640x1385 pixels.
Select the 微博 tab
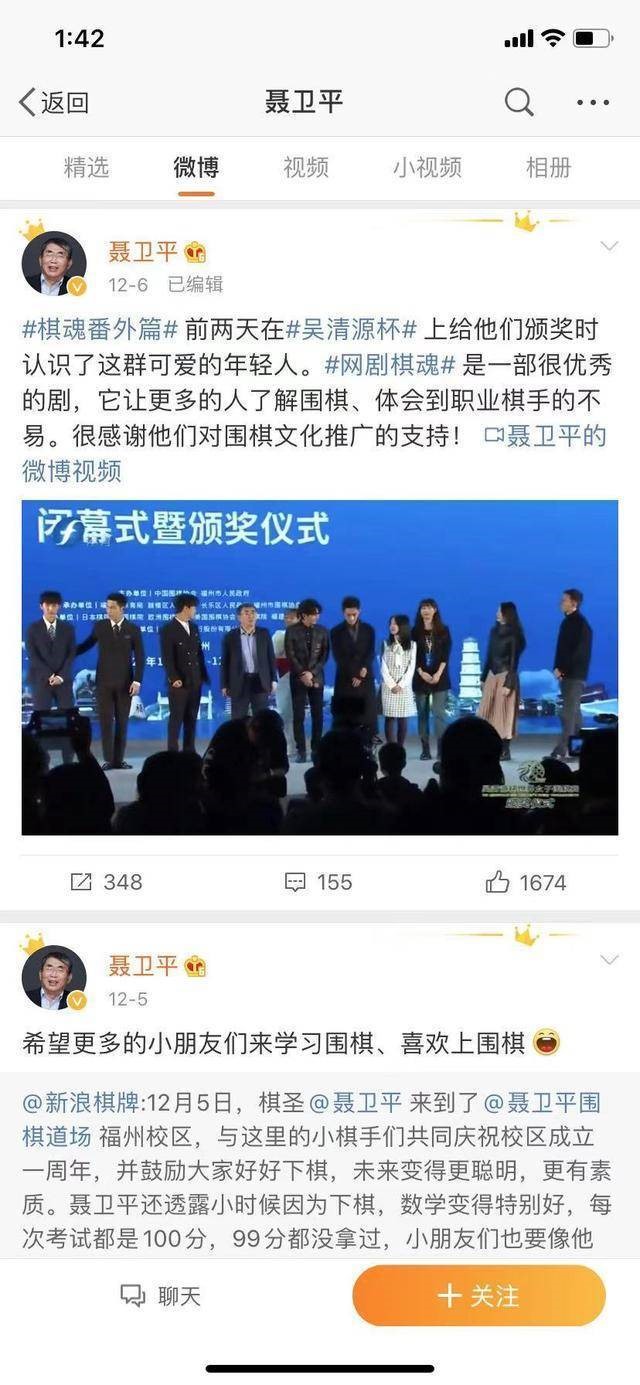coord(195,167)
